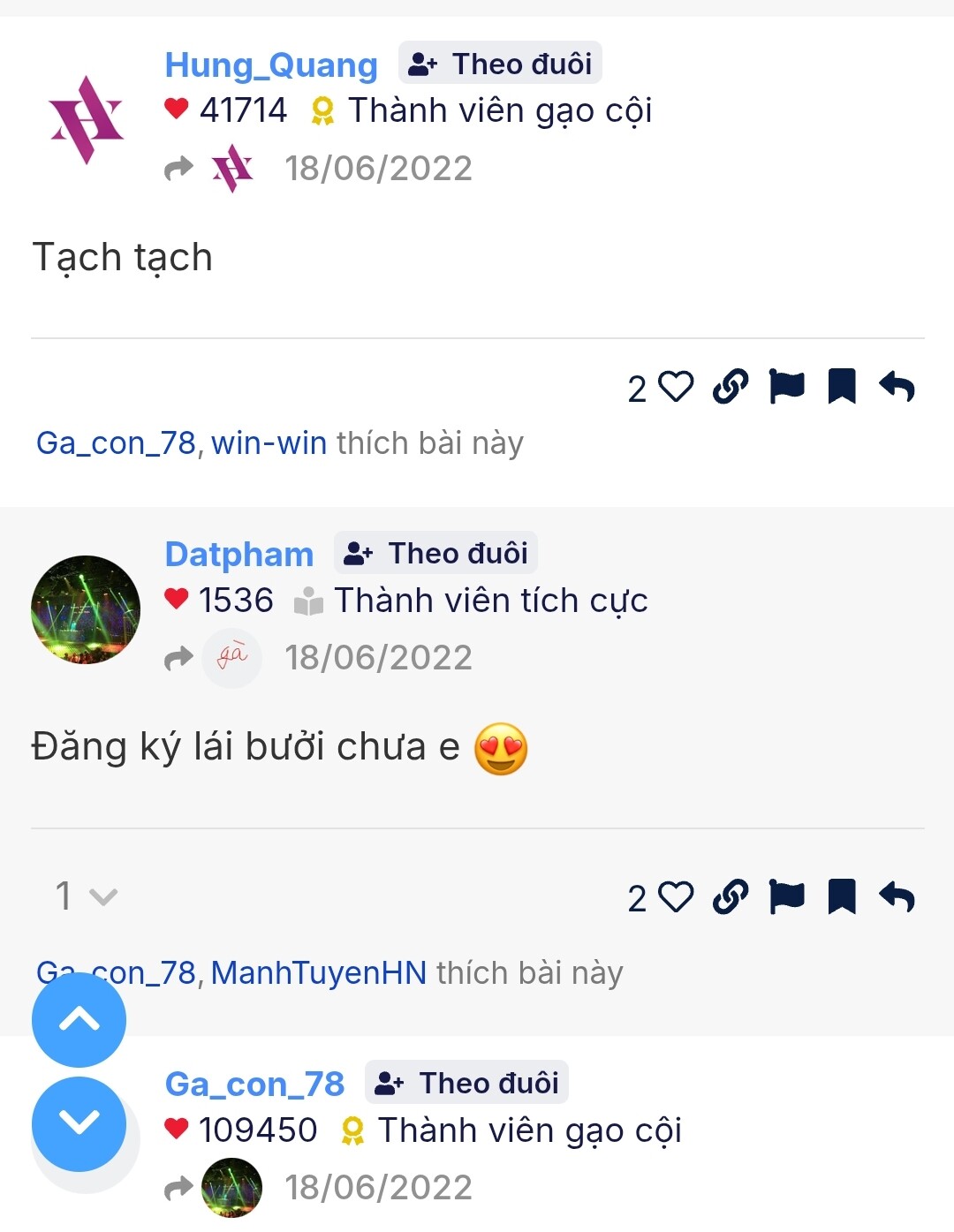Bookmark Datpham's post

(x=842, y=897)
